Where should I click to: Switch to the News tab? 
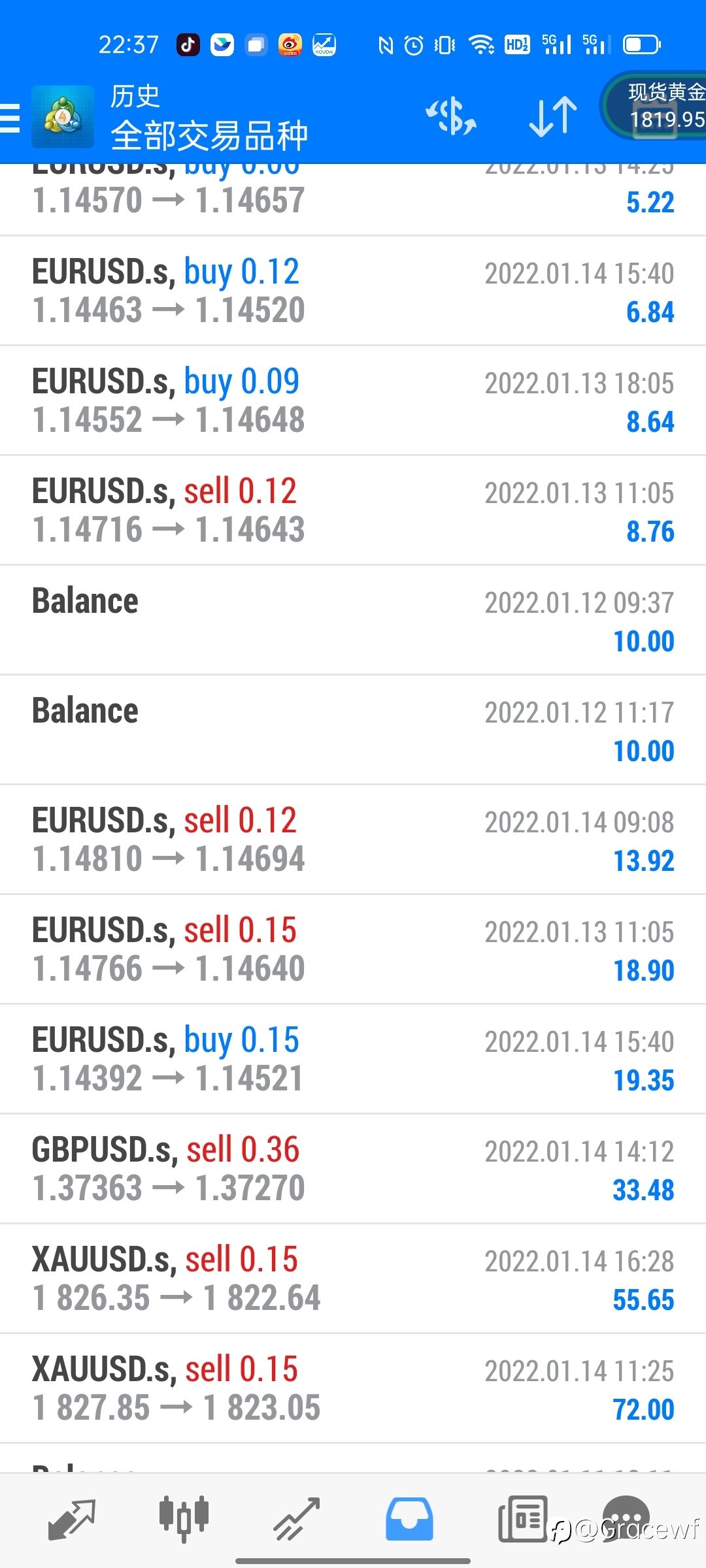point(522,1519)
